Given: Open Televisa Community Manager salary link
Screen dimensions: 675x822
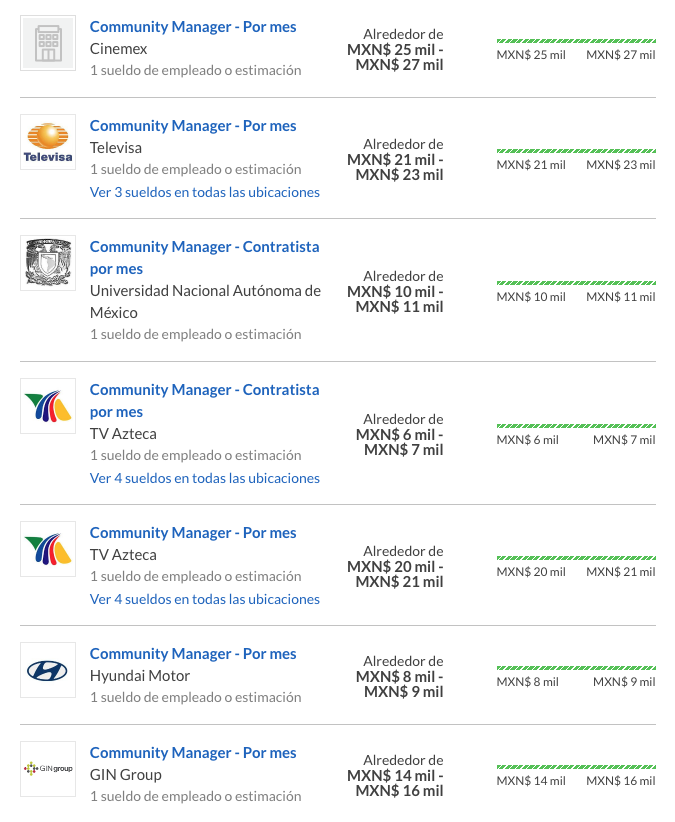Looking at the screenshot, I should point(193,126).
